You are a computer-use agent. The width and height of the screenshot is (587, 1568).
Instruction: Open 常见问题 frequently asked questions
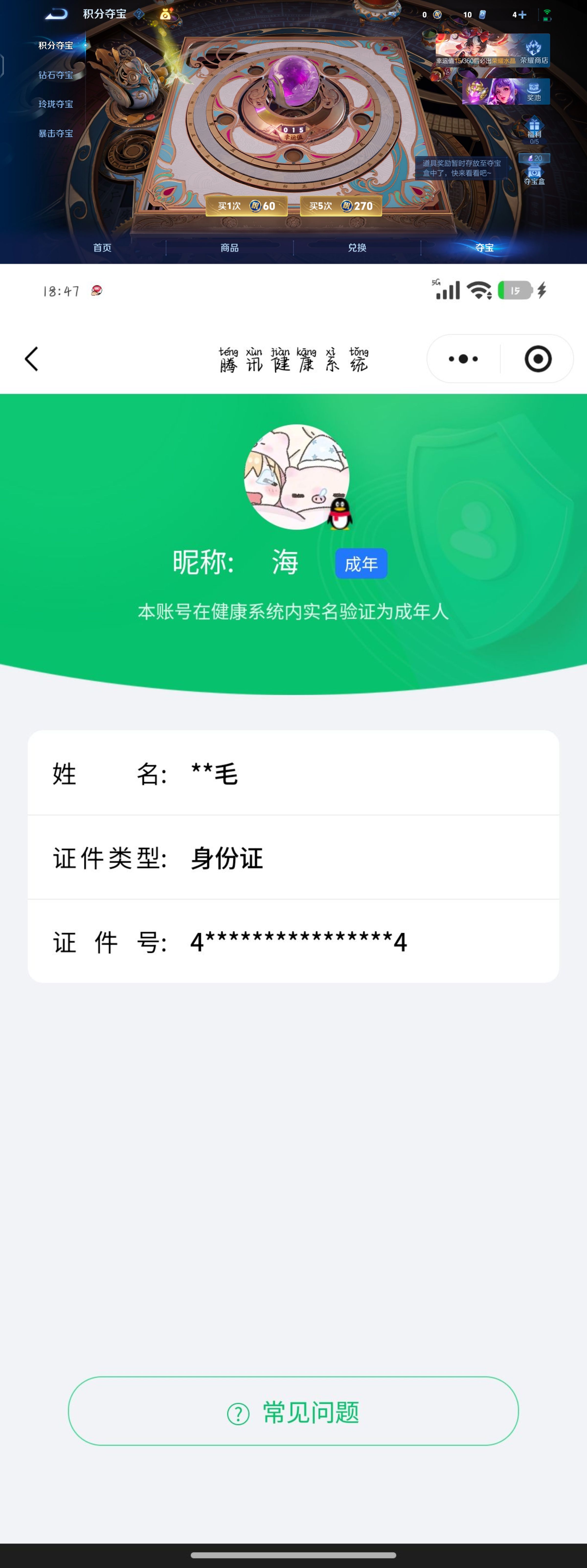click(293, 1412)
